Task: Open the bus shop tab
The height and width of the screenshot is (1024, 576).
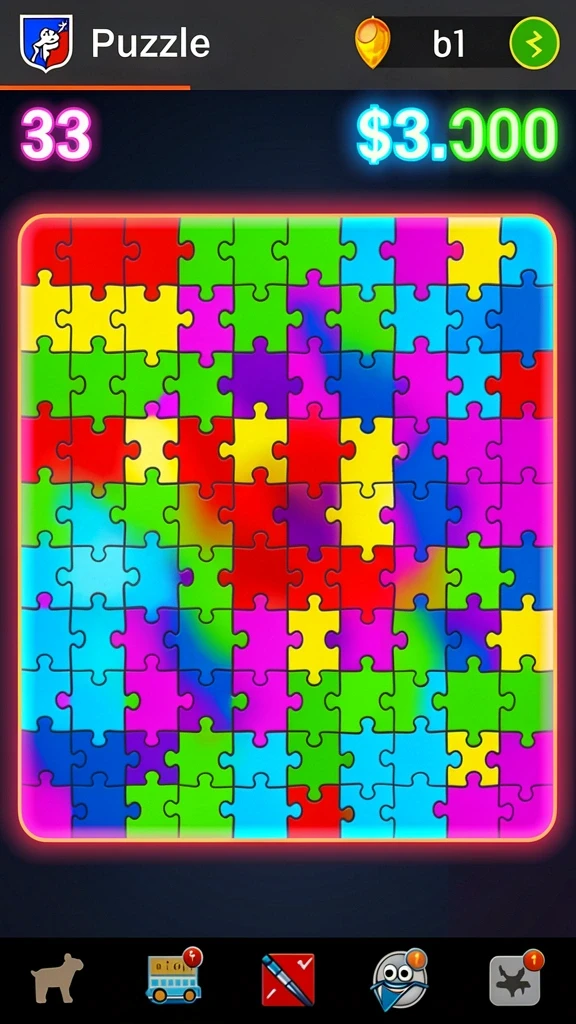Action: pyautogui.click(x=174, y=976)
